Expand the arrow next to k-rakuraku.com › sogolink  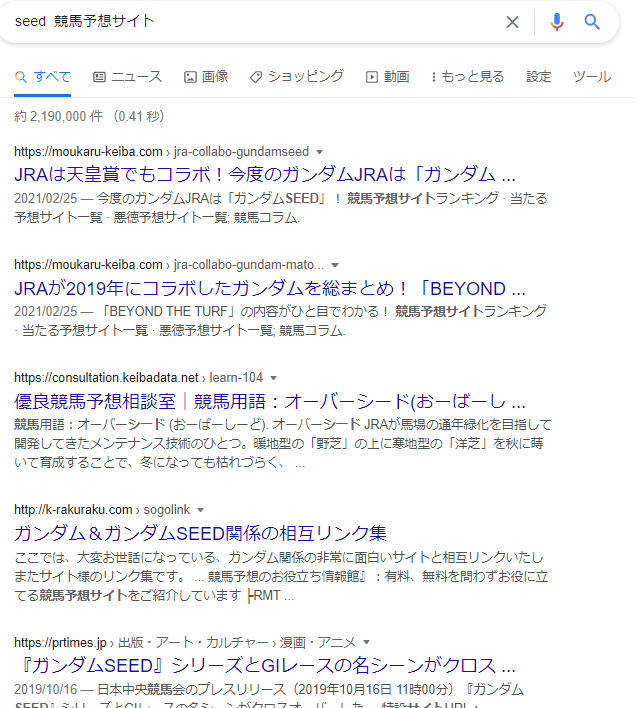[x=200, y=510]
